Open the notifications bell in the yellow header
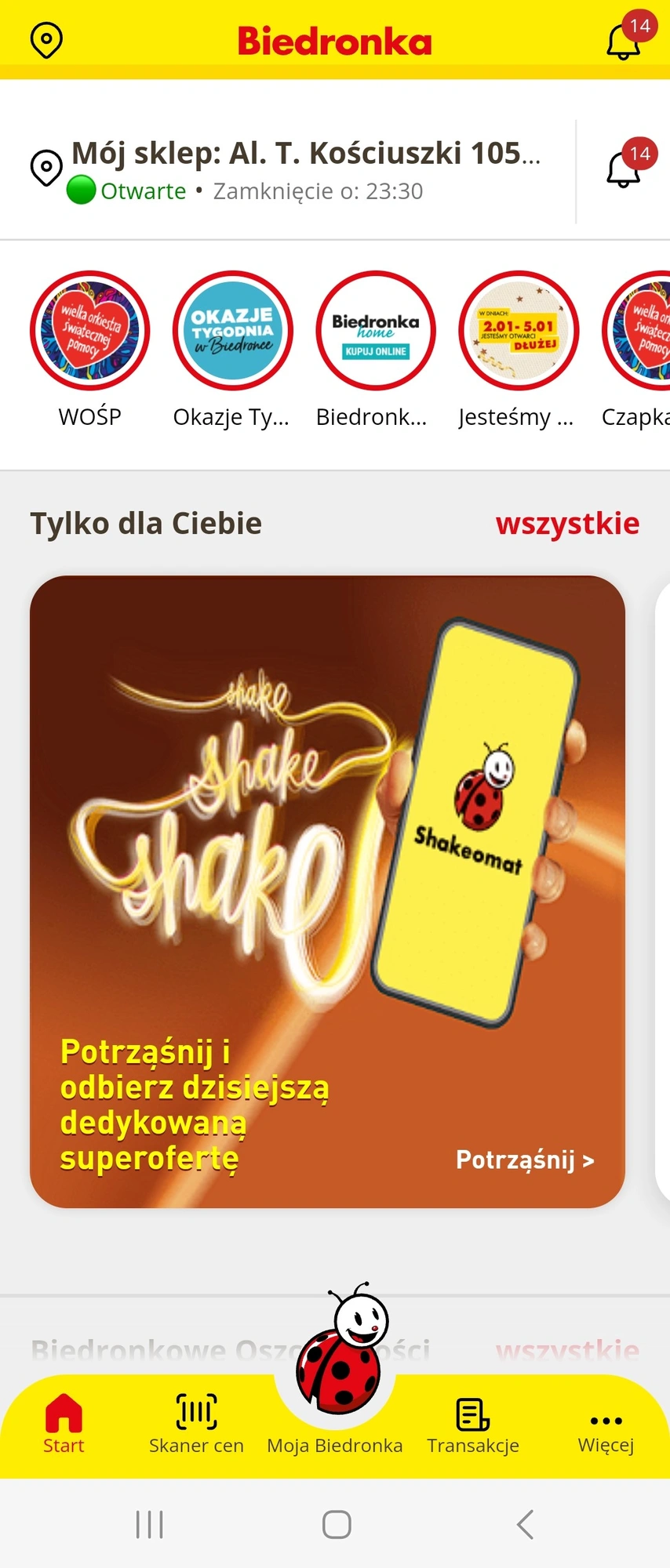The height and width of the screenshot is (1568, 670). click(x=624, y=41)
